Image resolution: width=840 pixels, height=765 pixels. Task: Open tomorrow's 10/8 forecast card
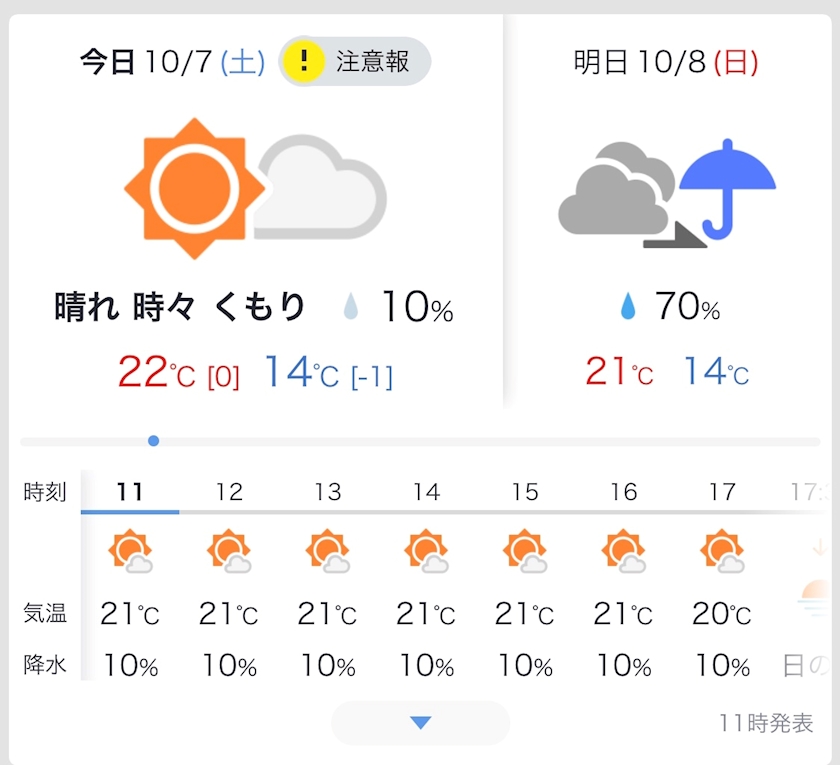[x=668, y=212]
